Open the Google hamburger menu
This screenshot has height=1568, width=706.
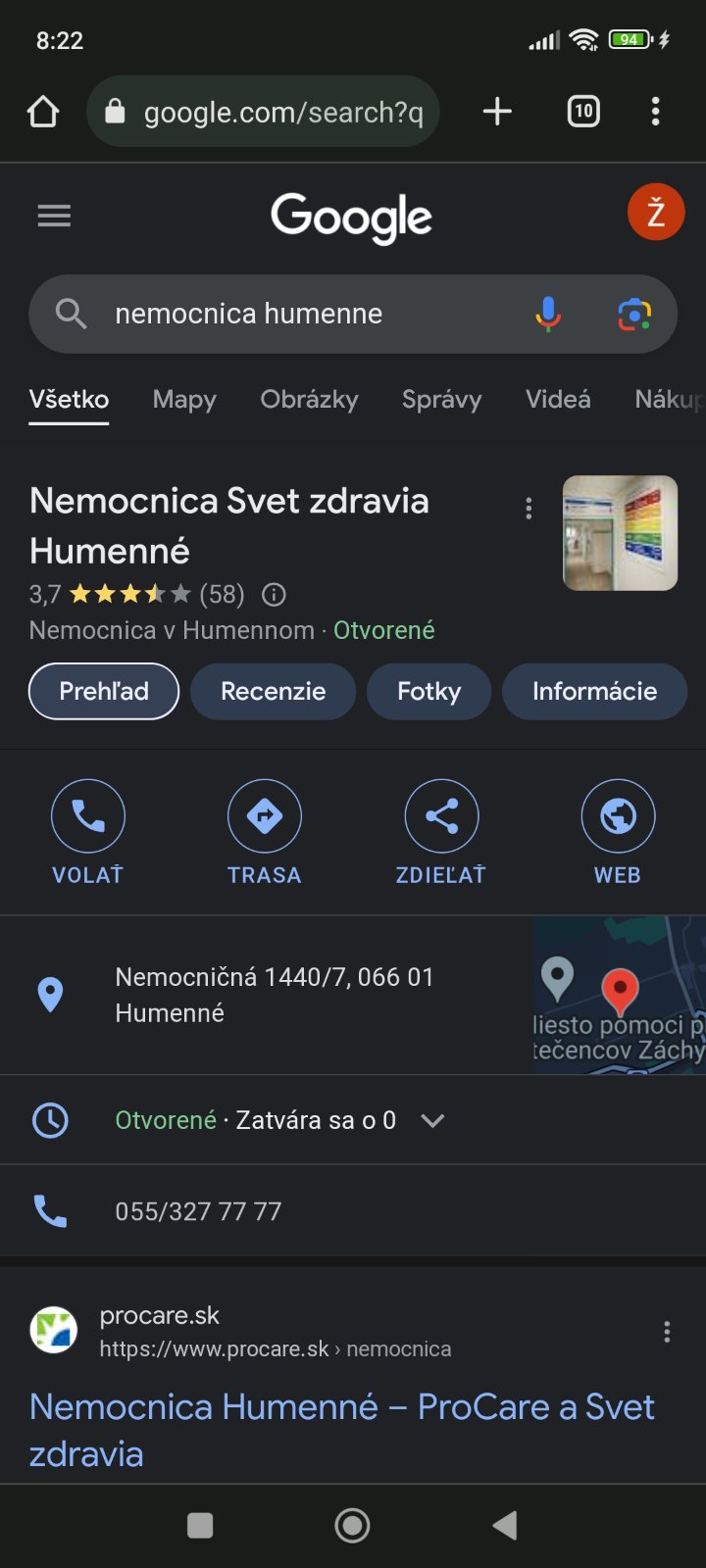click(54, 216)
